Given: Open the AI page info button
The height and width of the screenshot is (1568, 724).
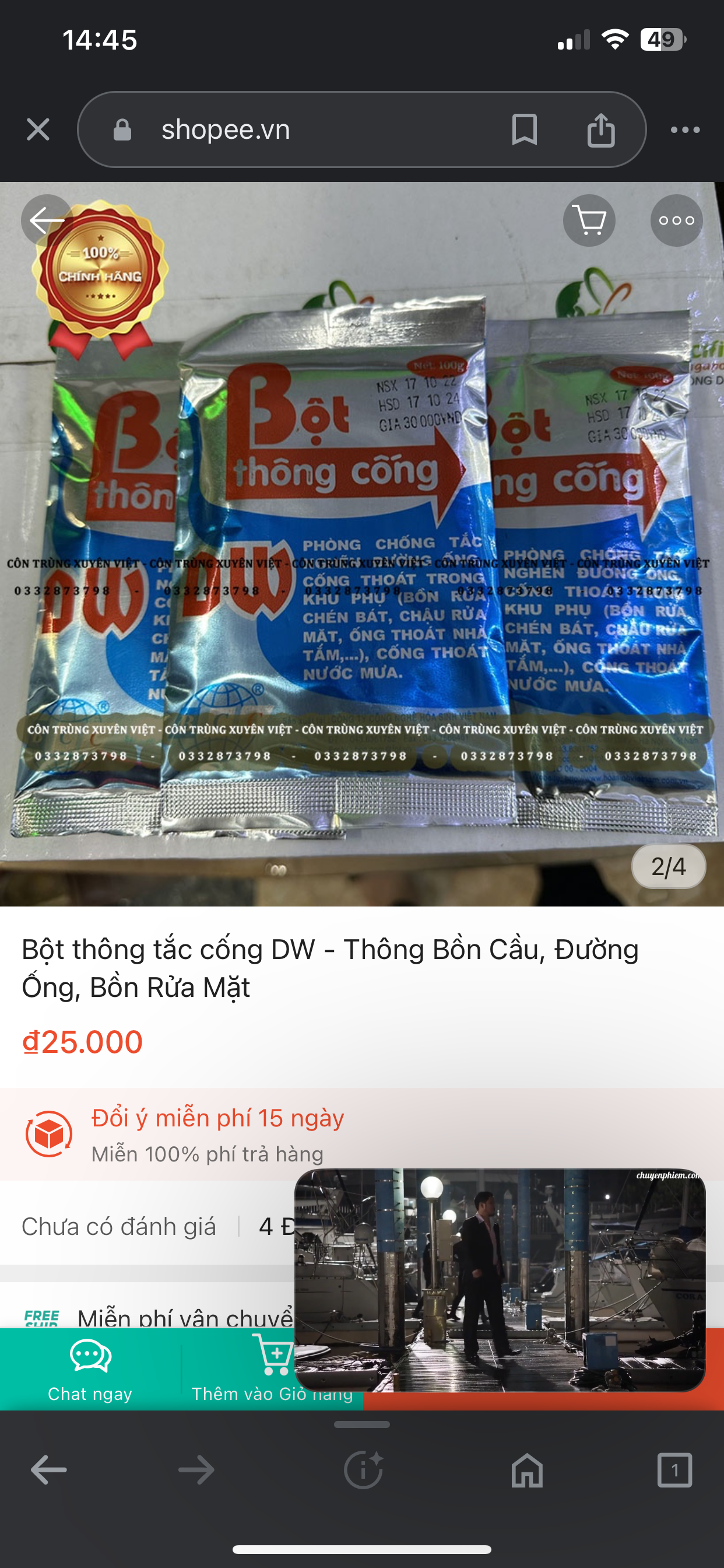Looking at the screenshot, I should 363,1471.
